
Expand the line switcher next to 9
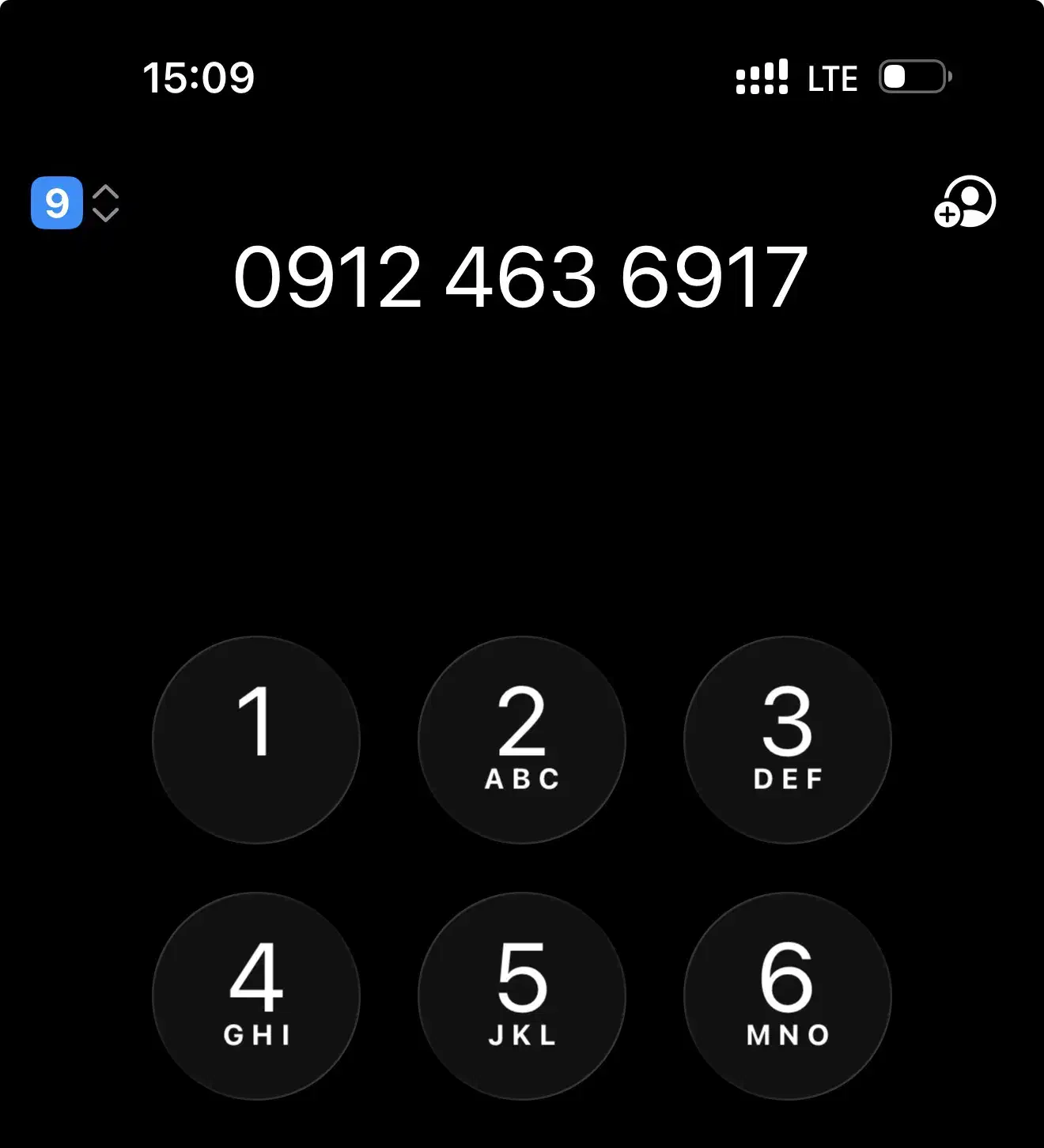[104, 202]
